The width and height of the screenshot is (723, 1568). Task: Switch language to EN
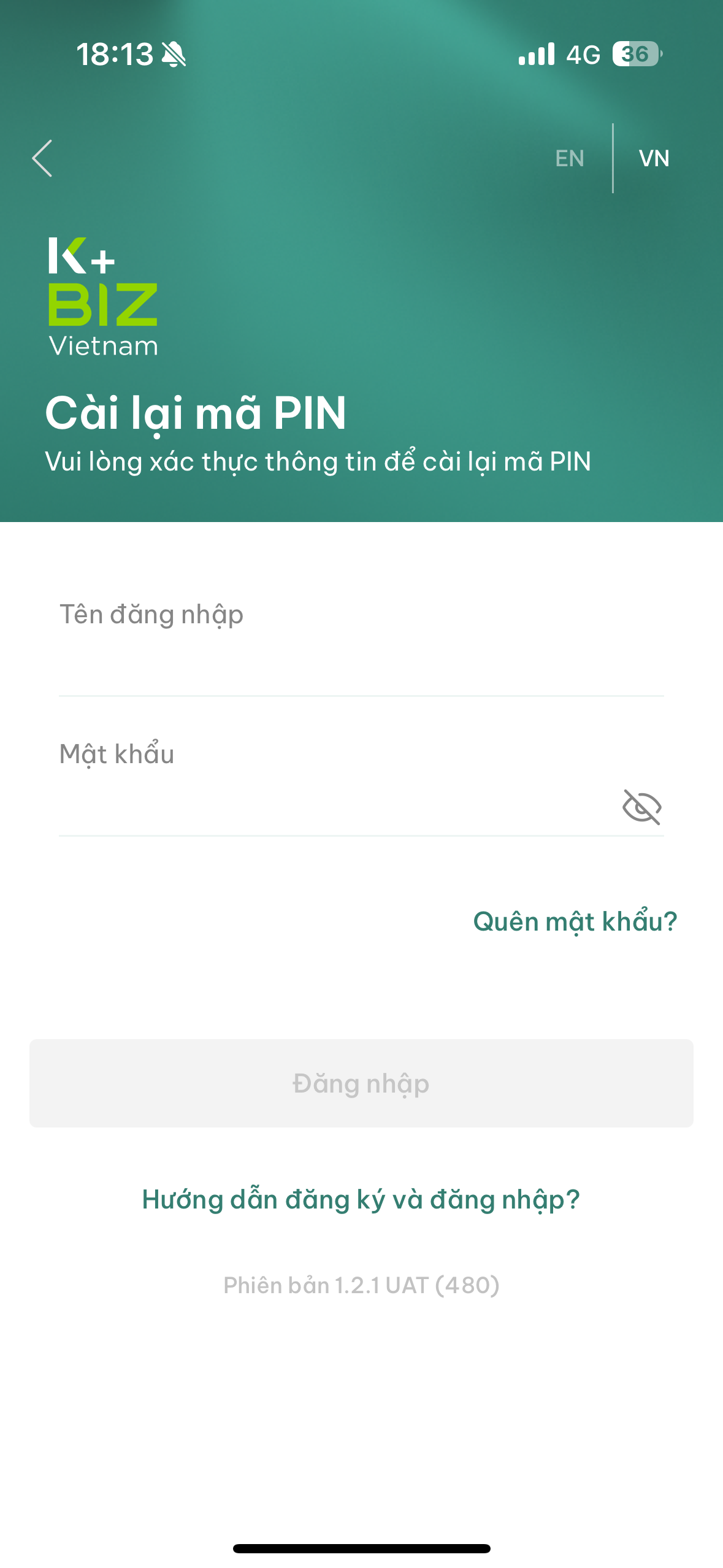569,158
